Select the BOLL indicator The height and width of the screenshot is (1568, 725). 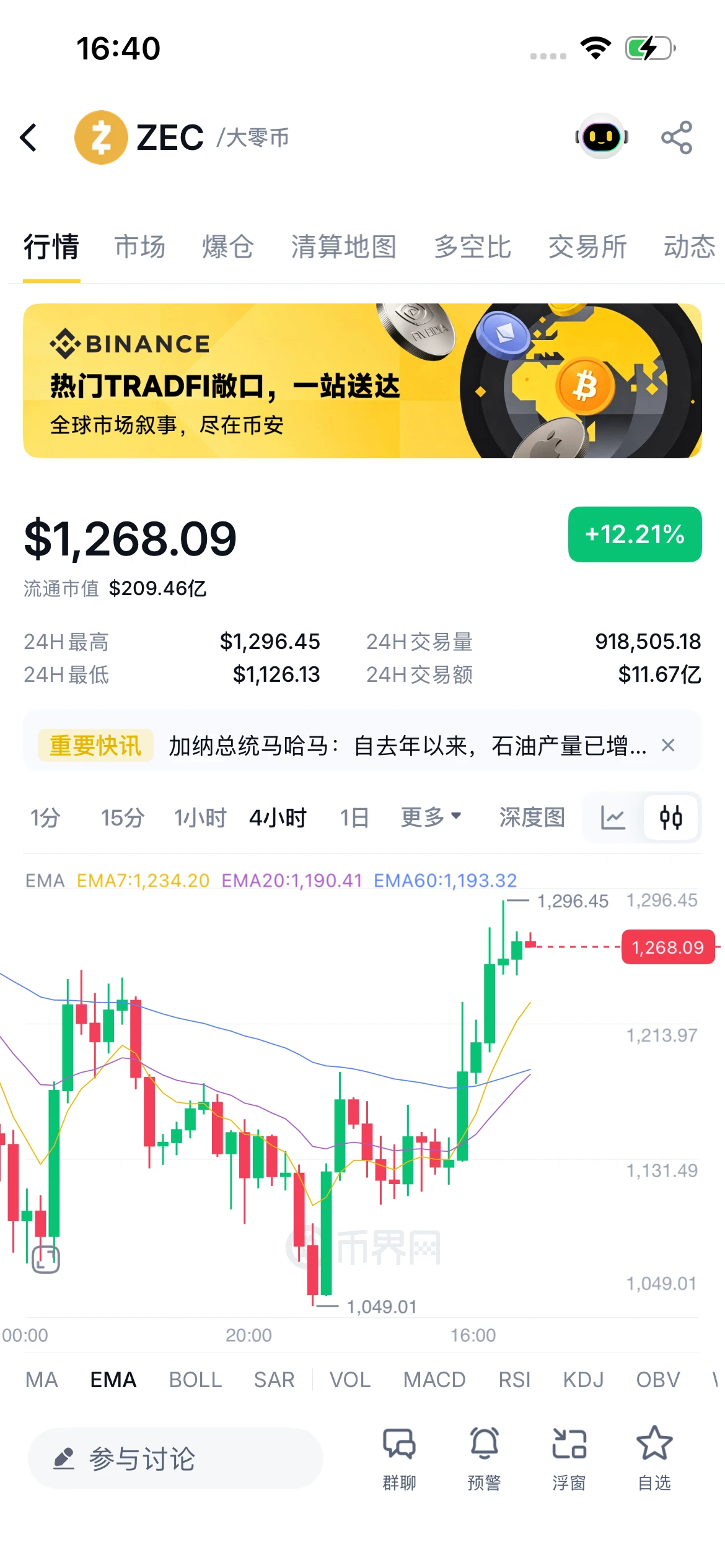195,1380
